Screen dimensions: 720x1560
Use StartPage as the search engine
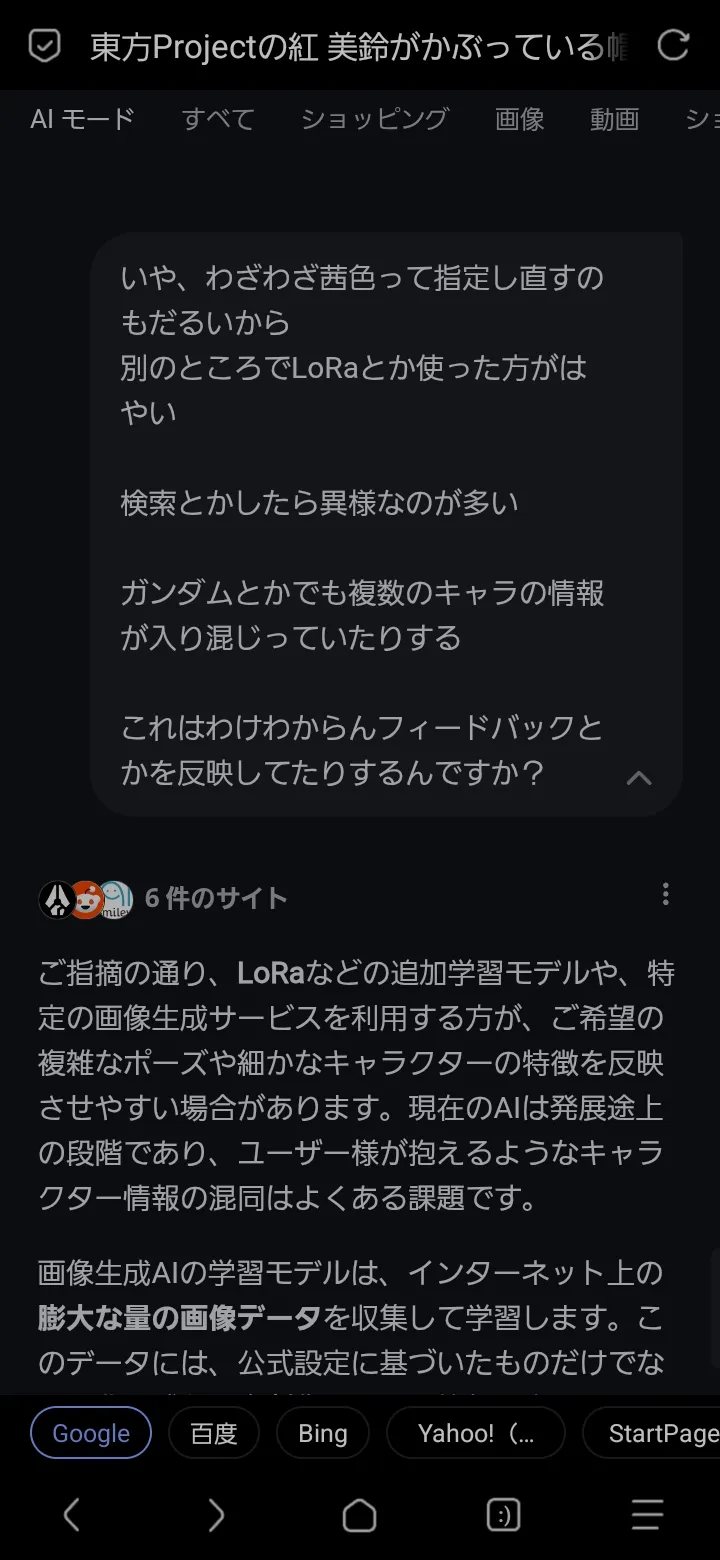coord(660,1433)
